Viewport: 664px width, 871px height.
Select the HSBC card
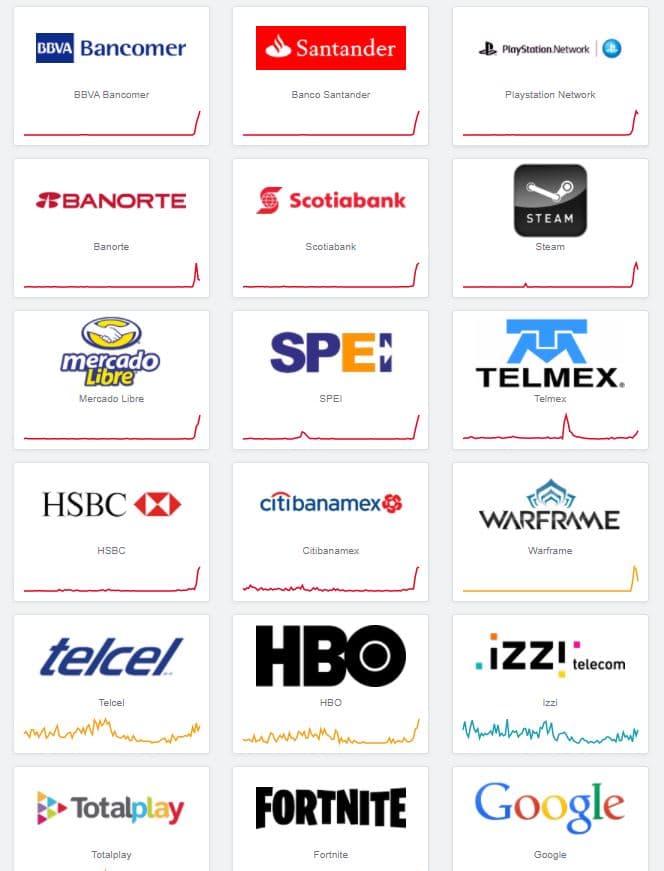pos(111,532)
